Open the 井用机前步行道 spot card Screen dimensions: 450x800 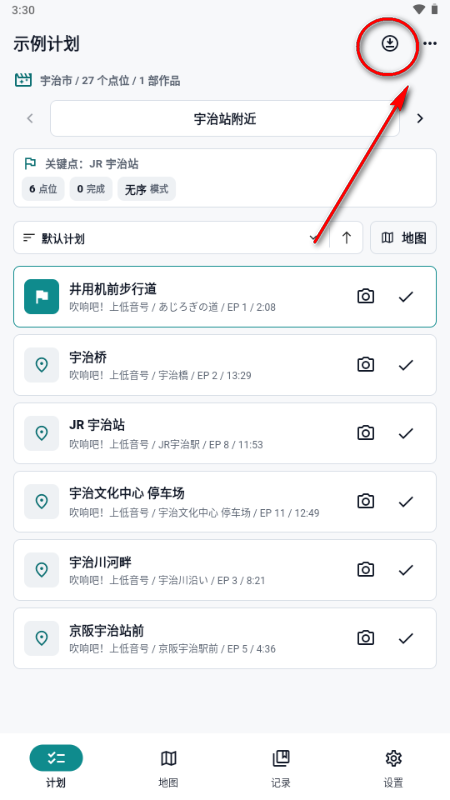224,296
